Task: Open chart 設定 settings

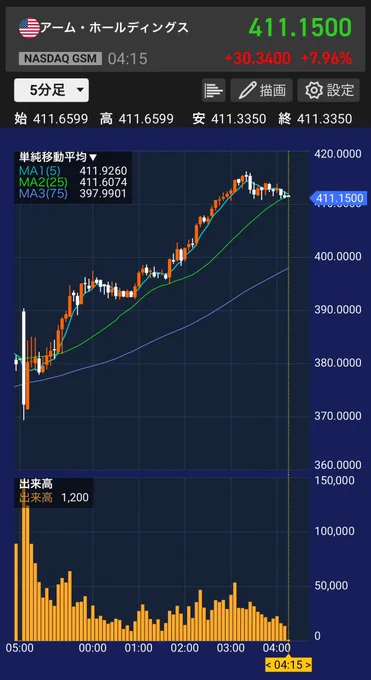Action: [328, 90]
